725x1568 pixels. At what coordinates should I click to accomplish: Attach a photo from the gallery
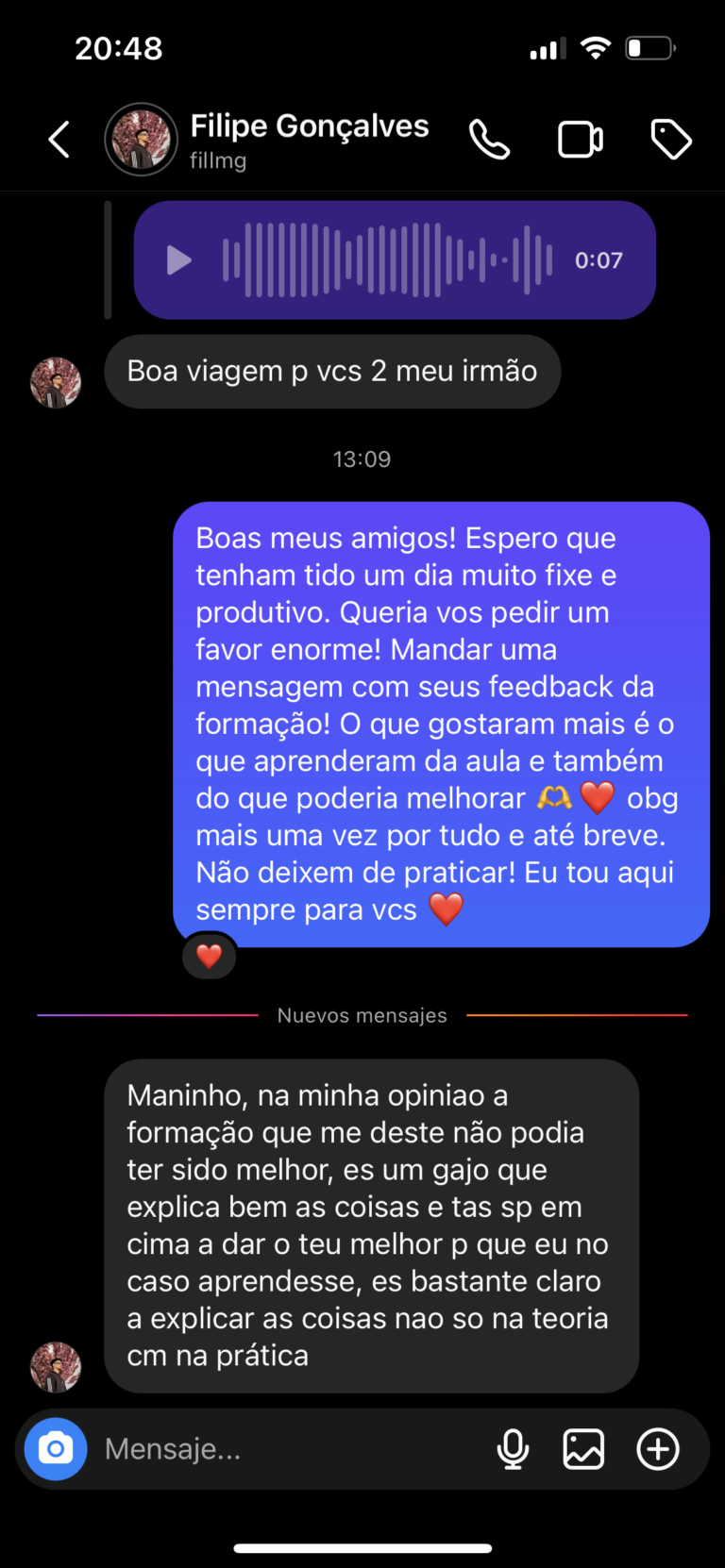coord(583,1448)
